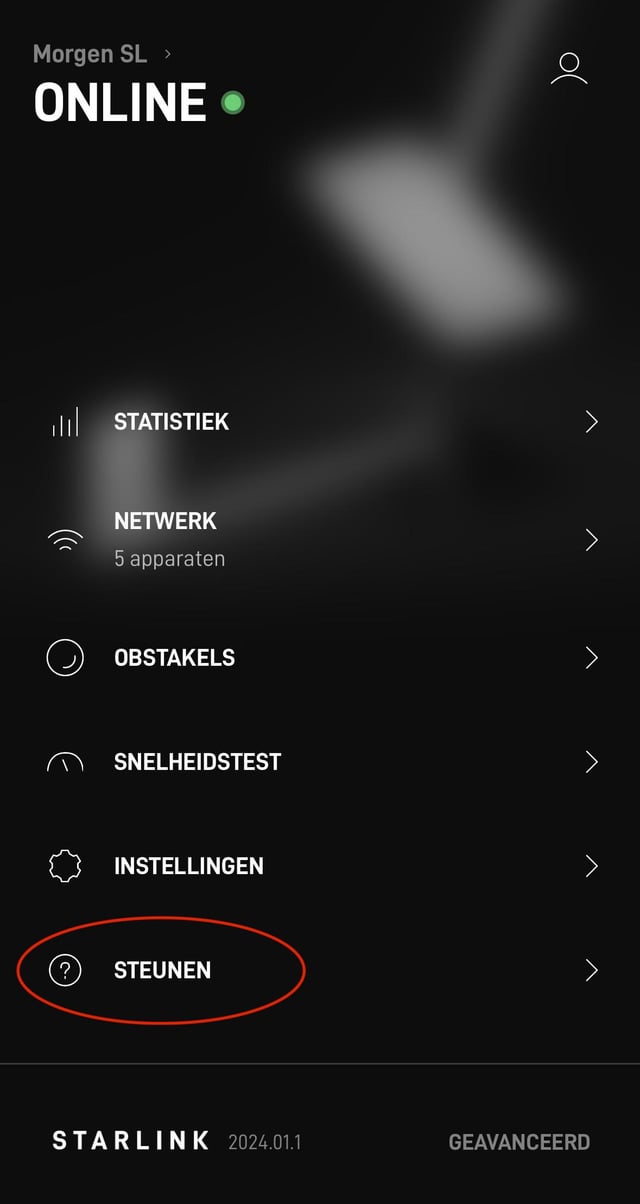Switch Starlink via Morgen SL selector

click(101, 54)
